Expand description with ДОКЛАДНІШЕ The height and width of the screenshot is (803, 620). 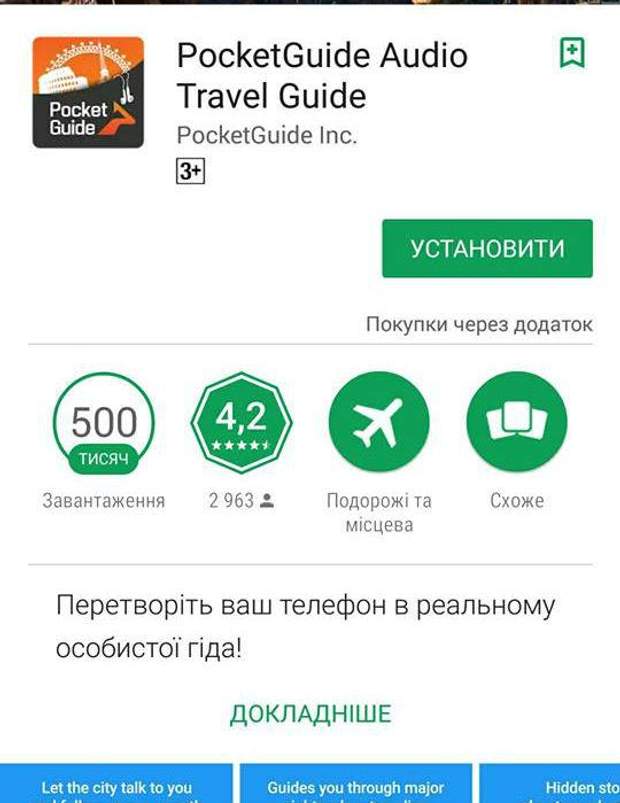(310, 714)
